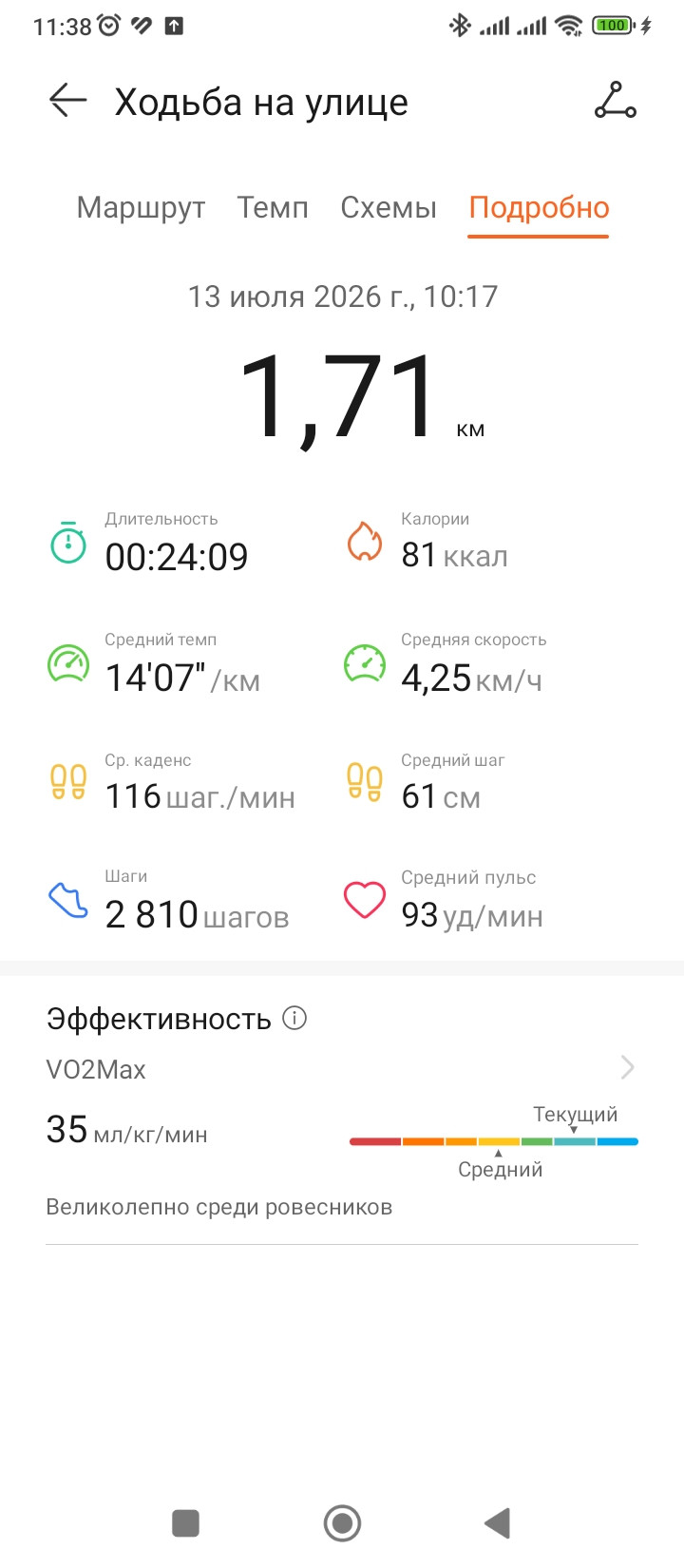Open recent apps with the square button
Viewport: 684px width, 1568px height.
click(185, 1523)
